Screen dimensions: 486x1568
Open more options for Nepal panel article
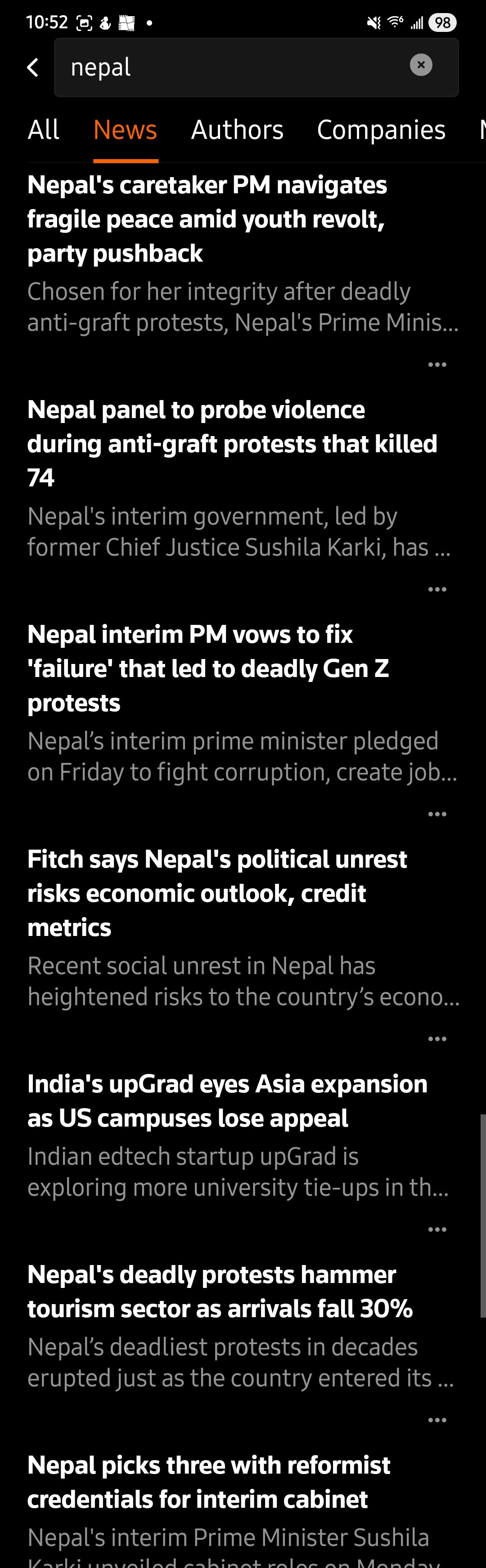[436, 589]
